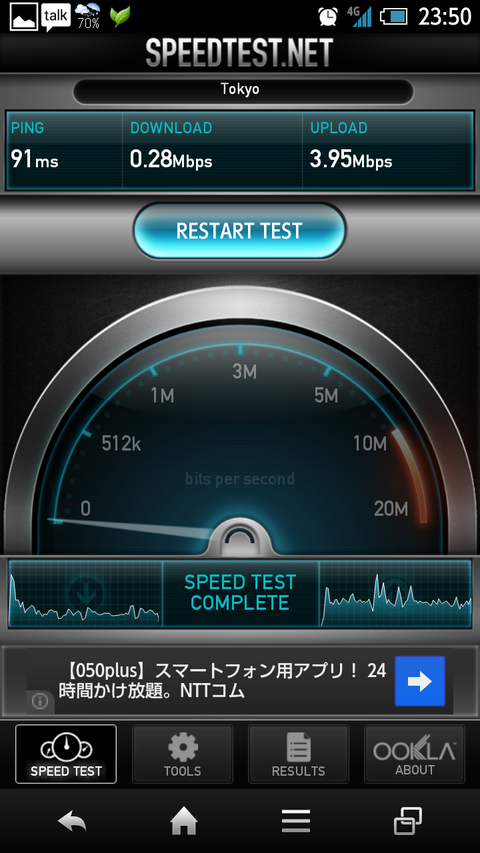
Task: Open the Ookla ABOUT tab
Action: coord(415,754)
